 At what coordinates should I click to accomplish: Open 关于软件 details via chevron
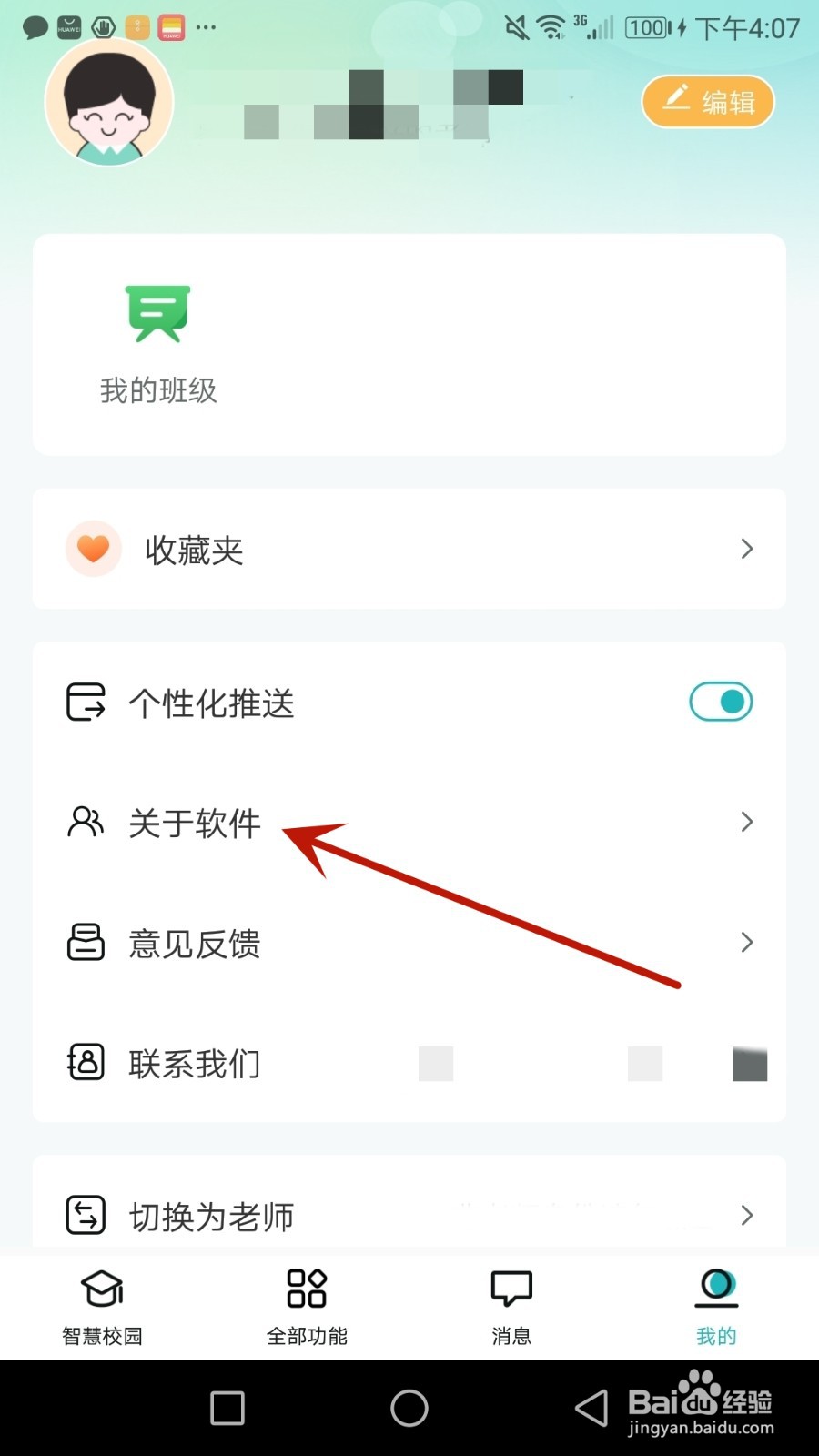point(746,822)
